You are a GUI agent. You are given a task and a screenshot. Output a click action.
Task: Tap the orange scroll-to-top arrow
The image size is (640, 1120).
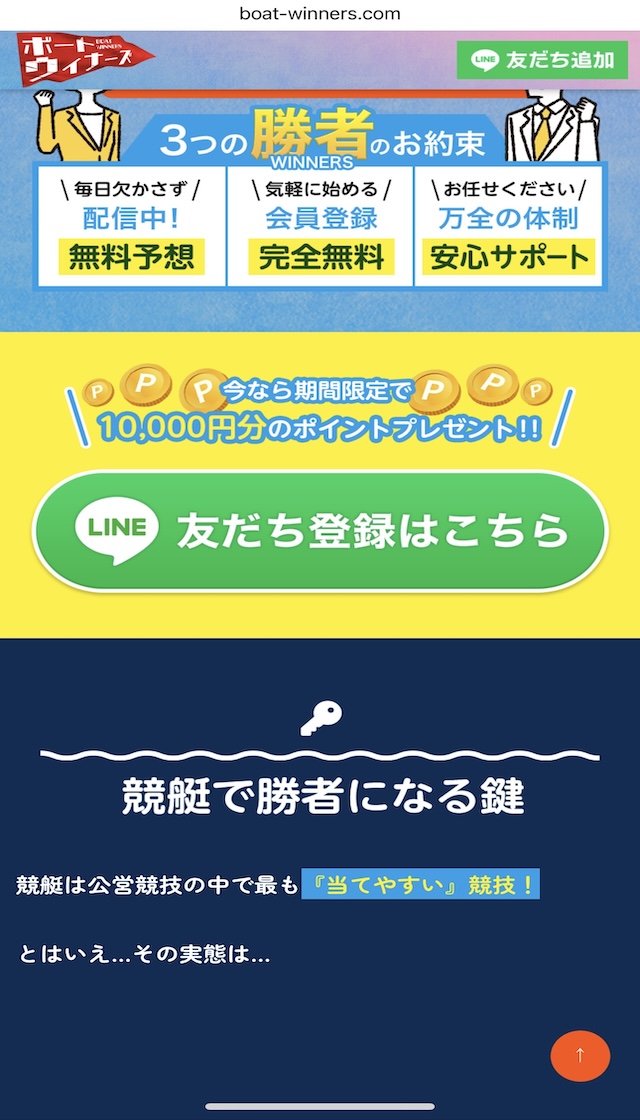580,1055
